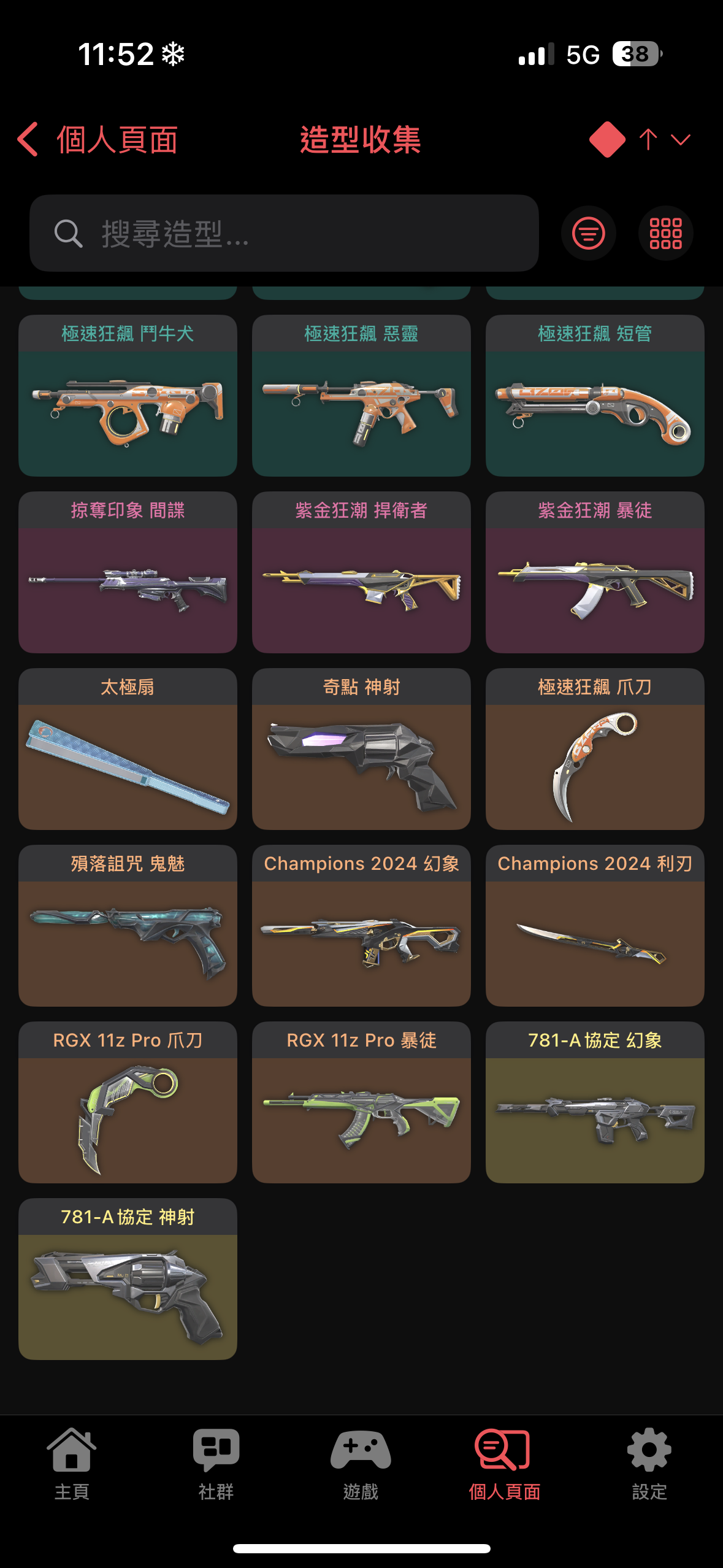Open RGX 11z Pro 爪刀 skin
Image resolution: width=723 pixels, height=1568 pixels.
[x=128, y=1102]
